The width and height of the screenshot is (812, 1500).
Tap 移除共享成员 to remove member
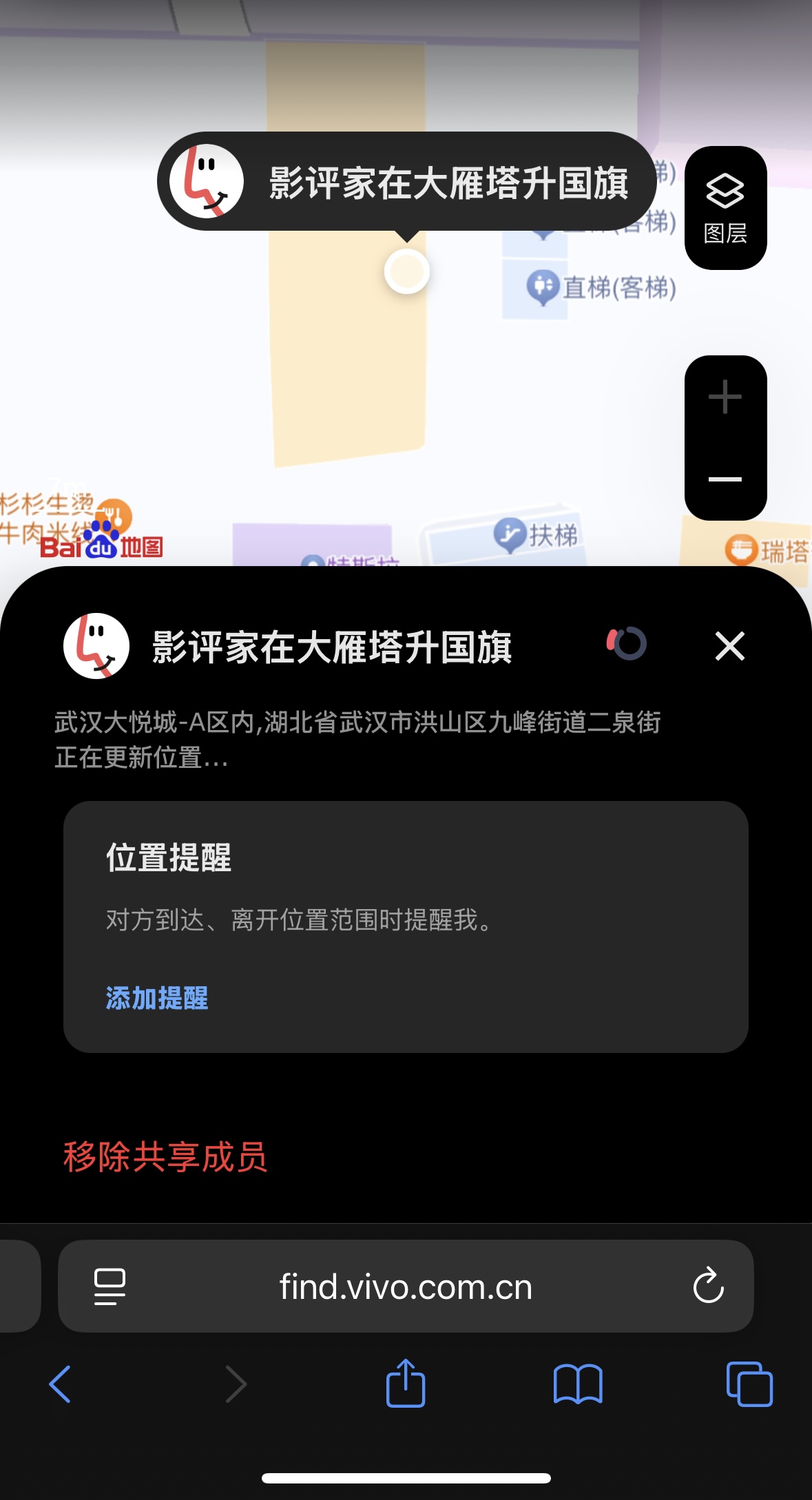(x=165, y=1156)
